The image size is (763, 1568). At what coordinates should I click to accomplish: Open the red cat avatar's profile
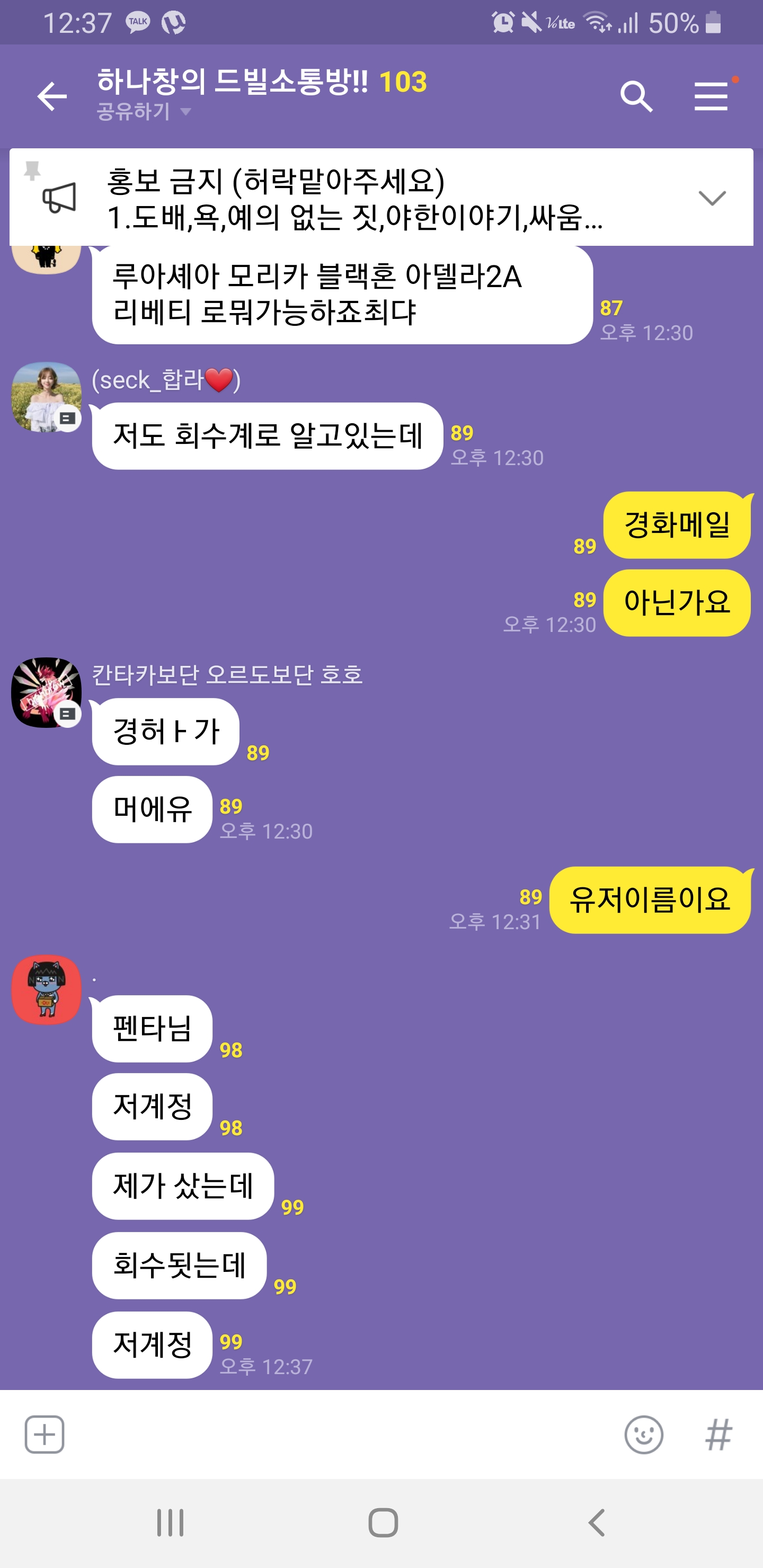coord(46,990)
